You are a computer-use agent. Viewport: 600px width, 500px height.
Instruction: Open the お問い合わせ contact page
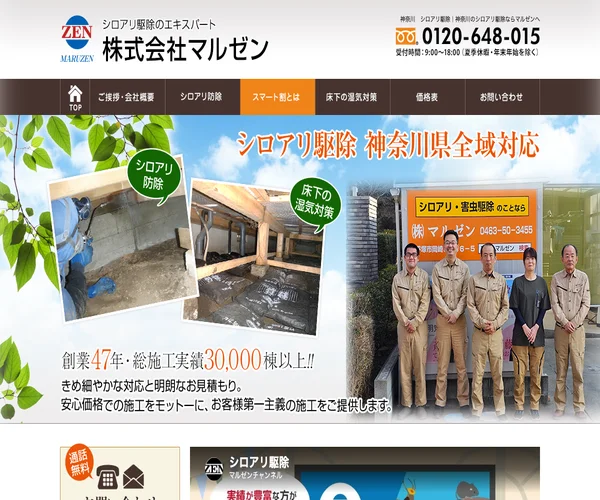(x=501, y=97)
